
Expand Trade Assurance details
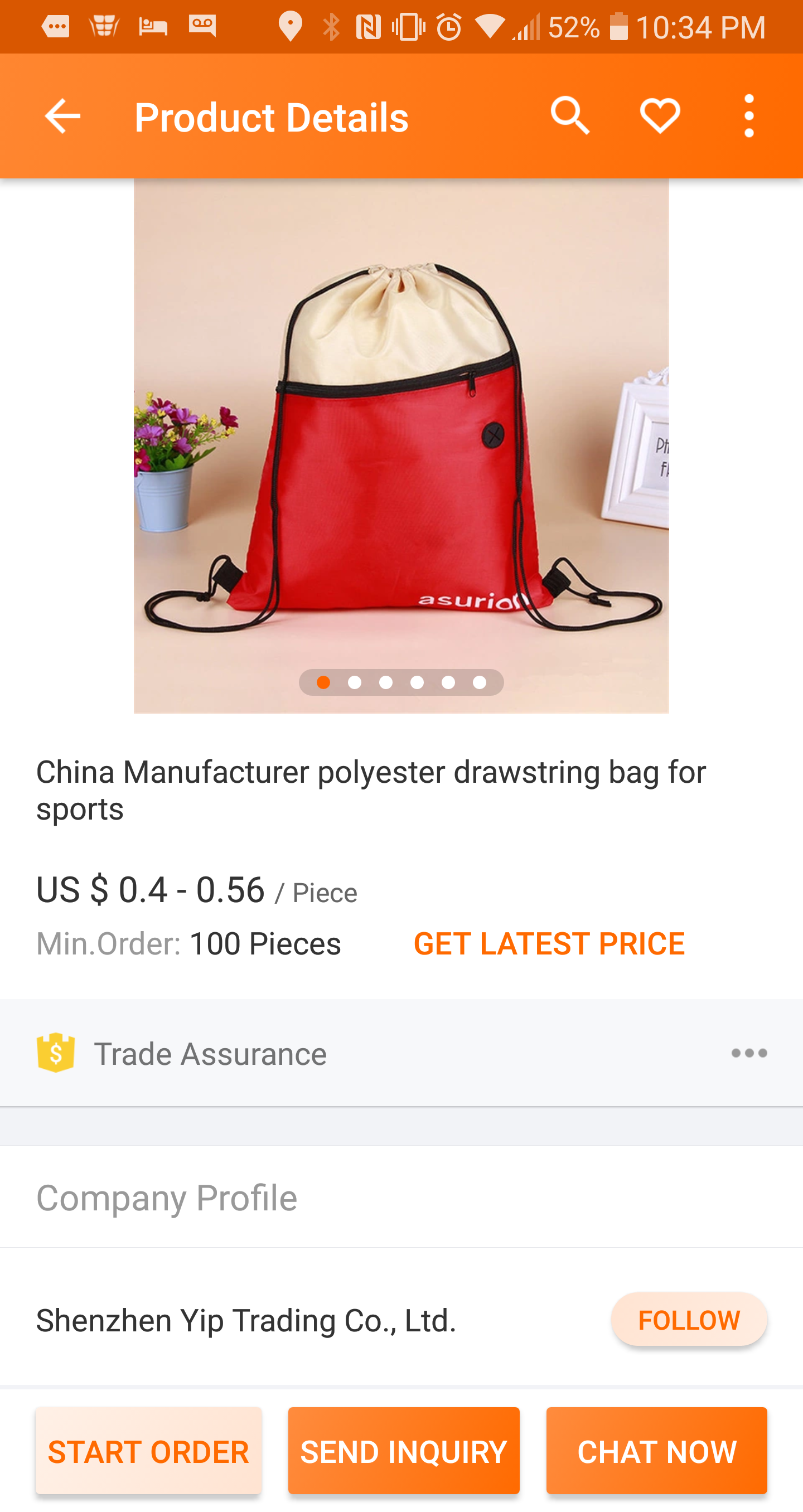pyautogui.click(x=749, y=1053)
